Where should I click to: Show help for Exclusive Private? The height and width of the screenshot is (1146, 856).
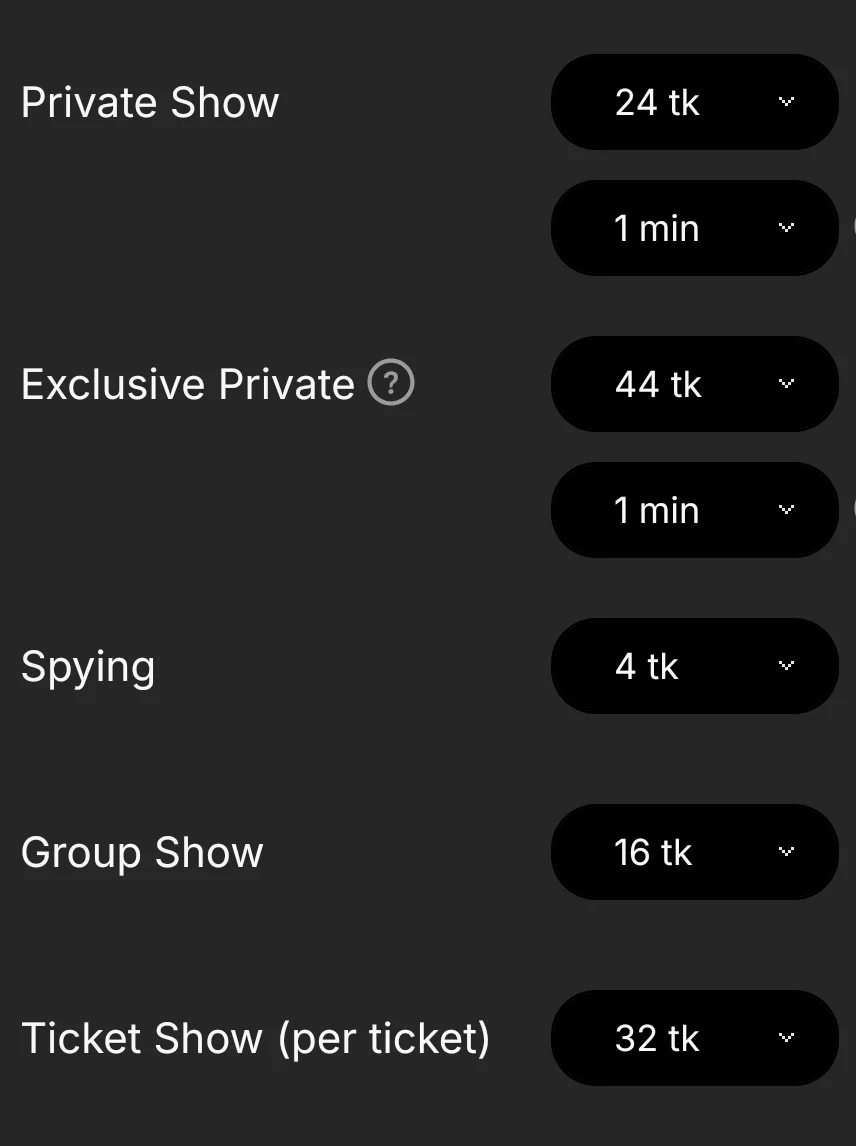click(x=391, y=383)
